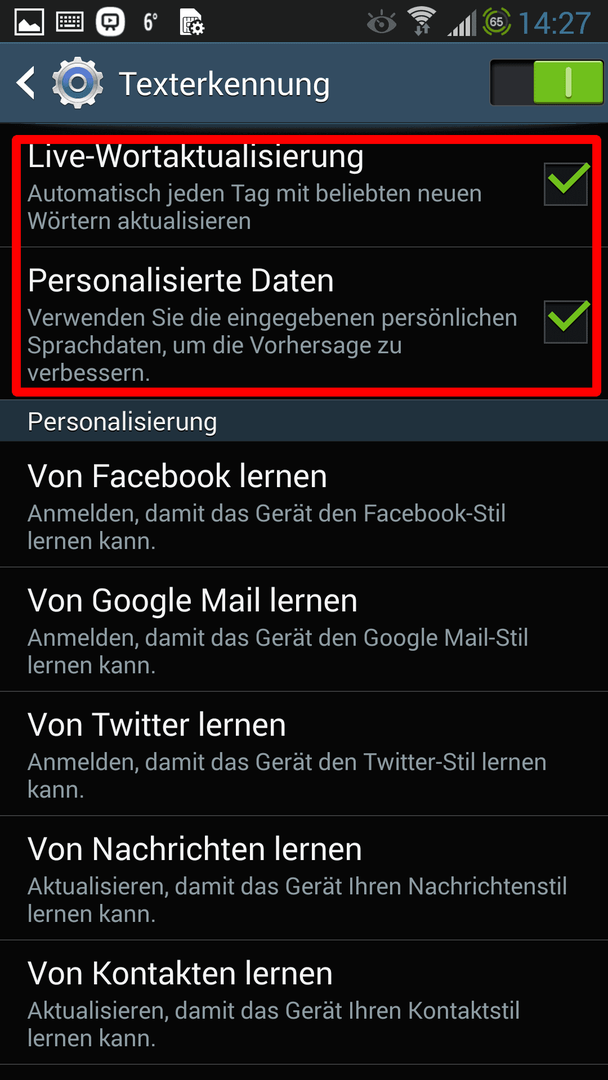Uncheck Live-Wortaktualisierung checkbox
Screen dimensions: 608x1080
point(566,184)
